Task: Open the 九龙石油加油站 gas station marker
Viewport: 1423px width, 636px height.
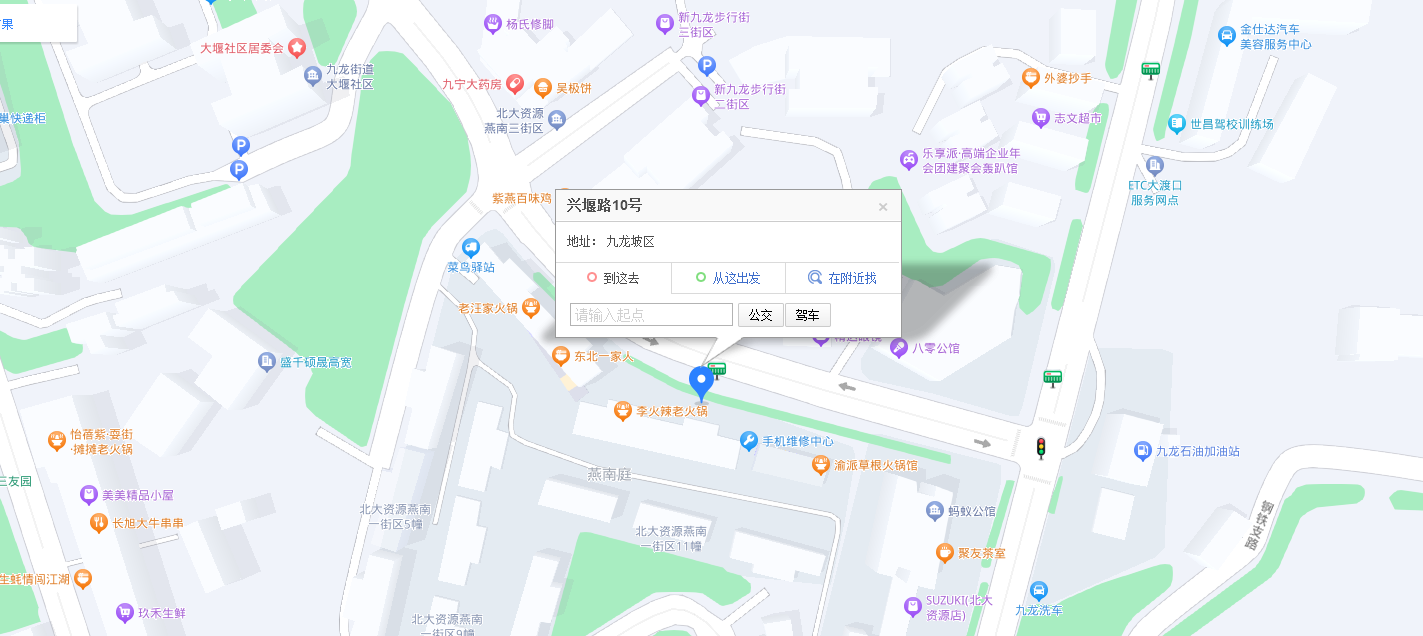Action: pos(1143,451)
